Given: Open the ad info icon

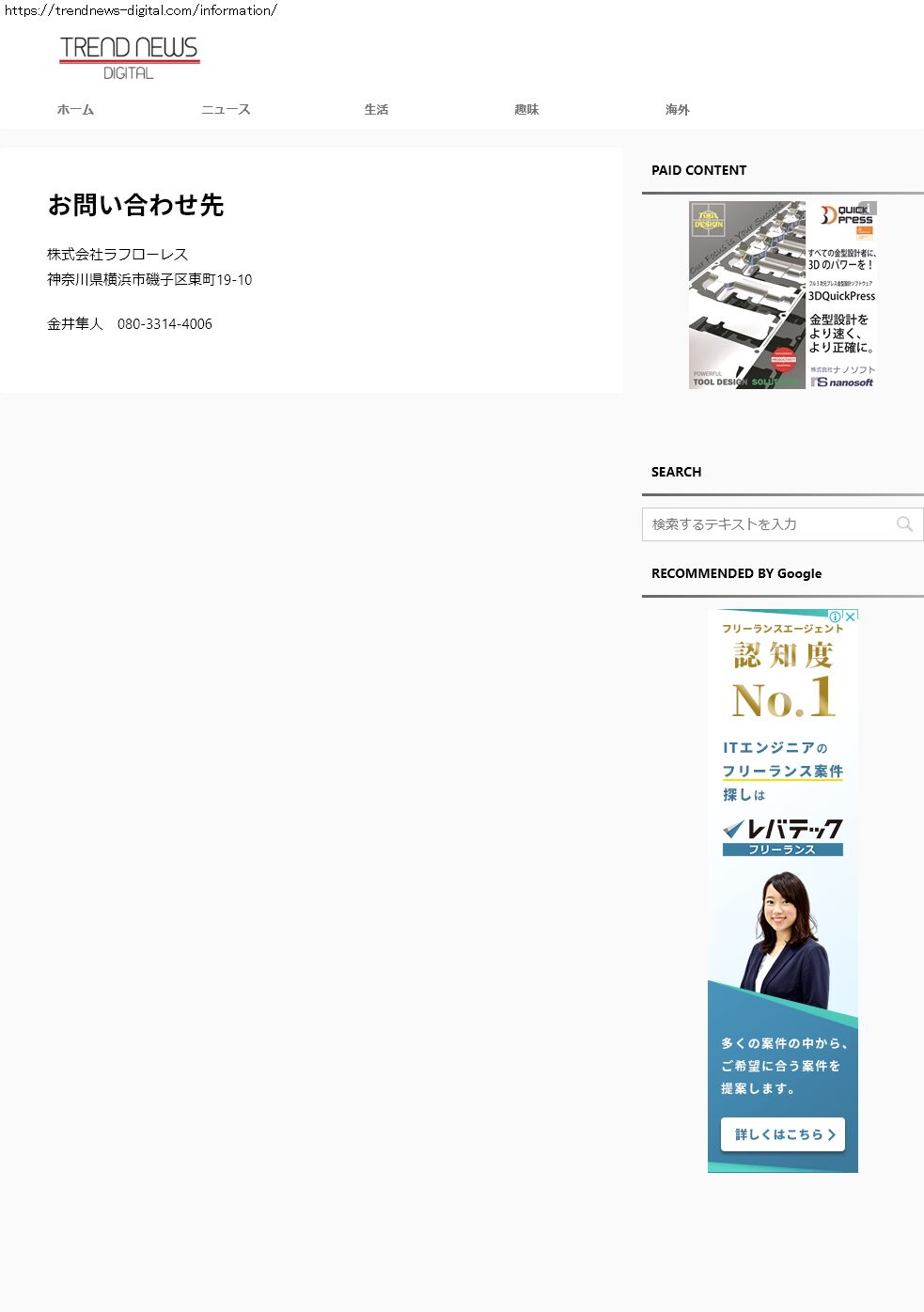Looking at the screenshot, I should (835, 617).
